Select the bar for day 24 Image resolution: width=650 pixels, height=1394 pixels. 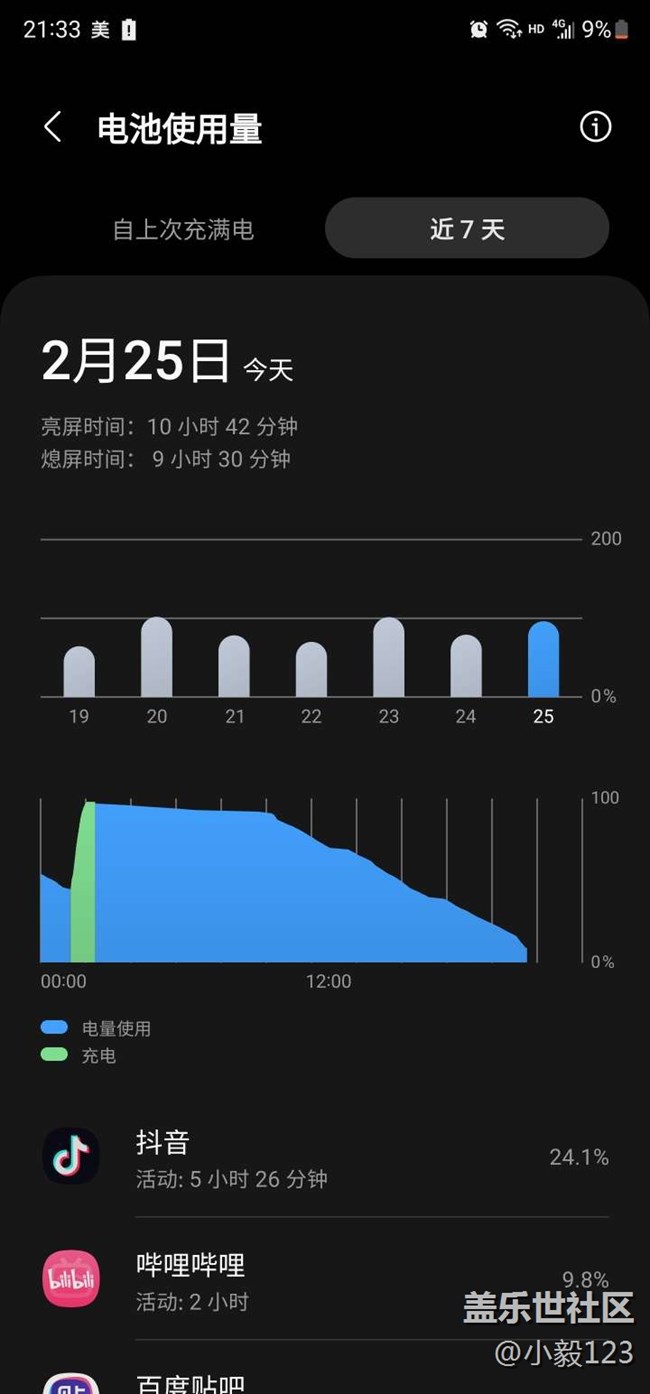(465, 667)
